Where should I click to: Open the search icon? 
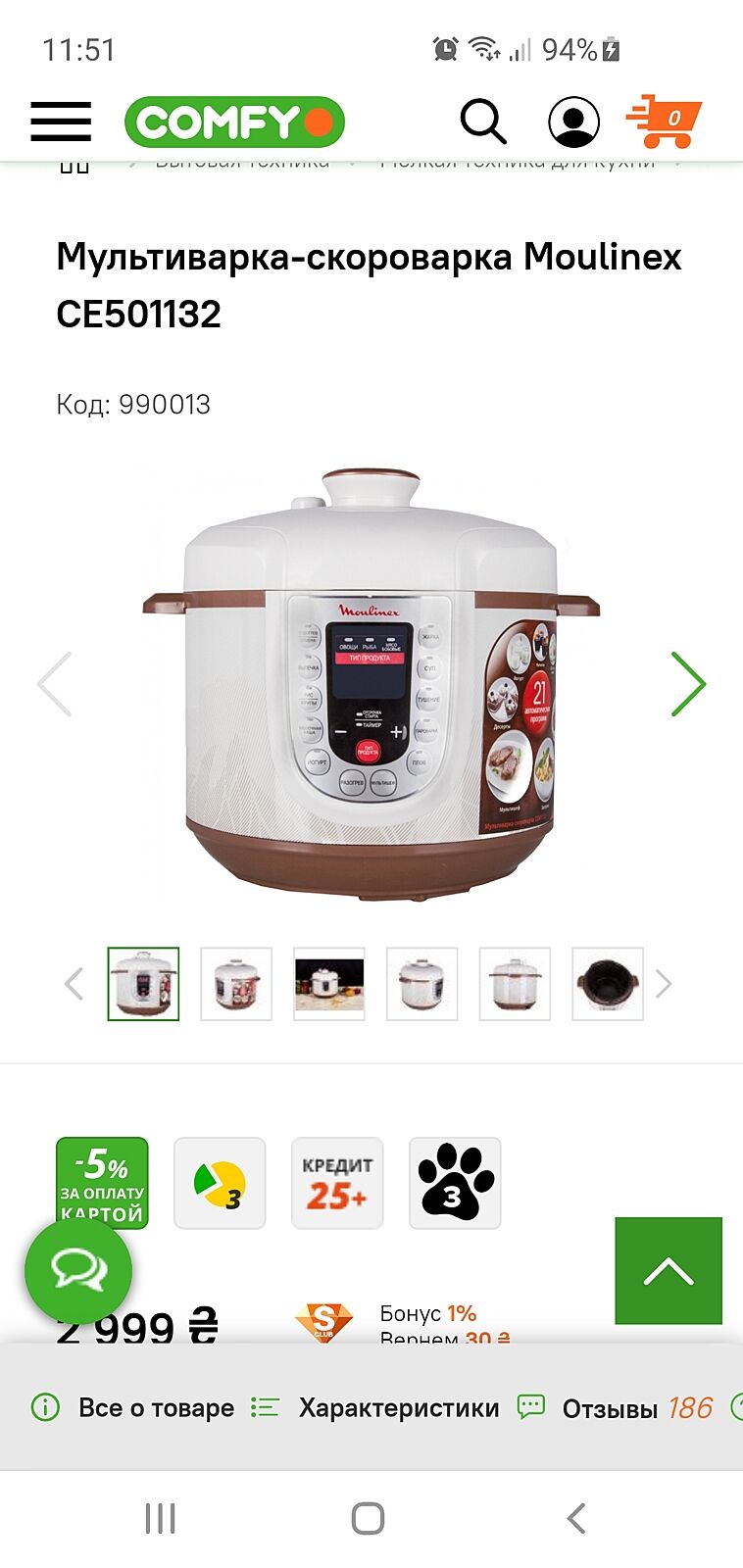coord(483,122)
